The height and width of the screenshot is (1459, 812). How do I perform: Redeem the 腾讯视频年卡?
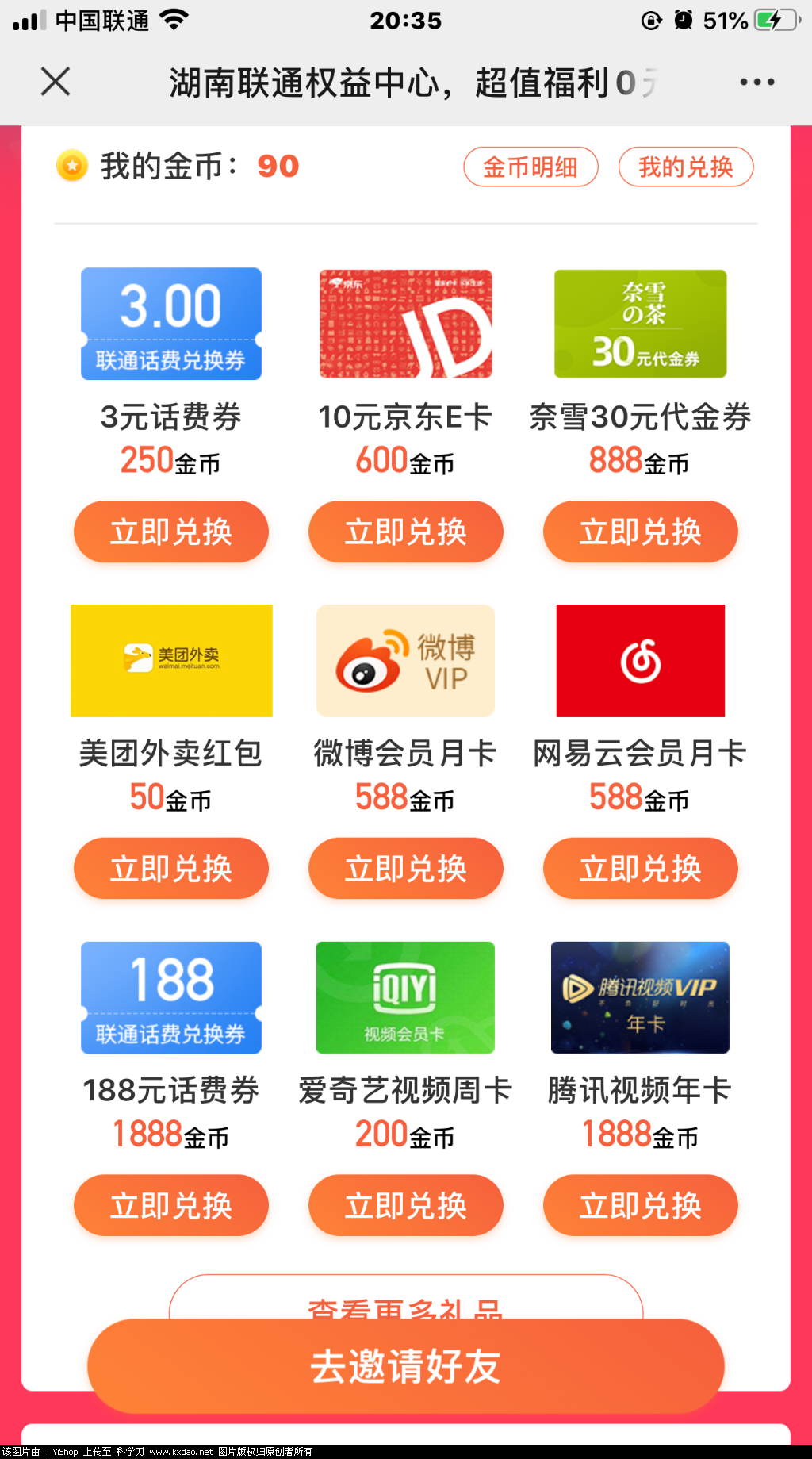[x=640, y=1205]
